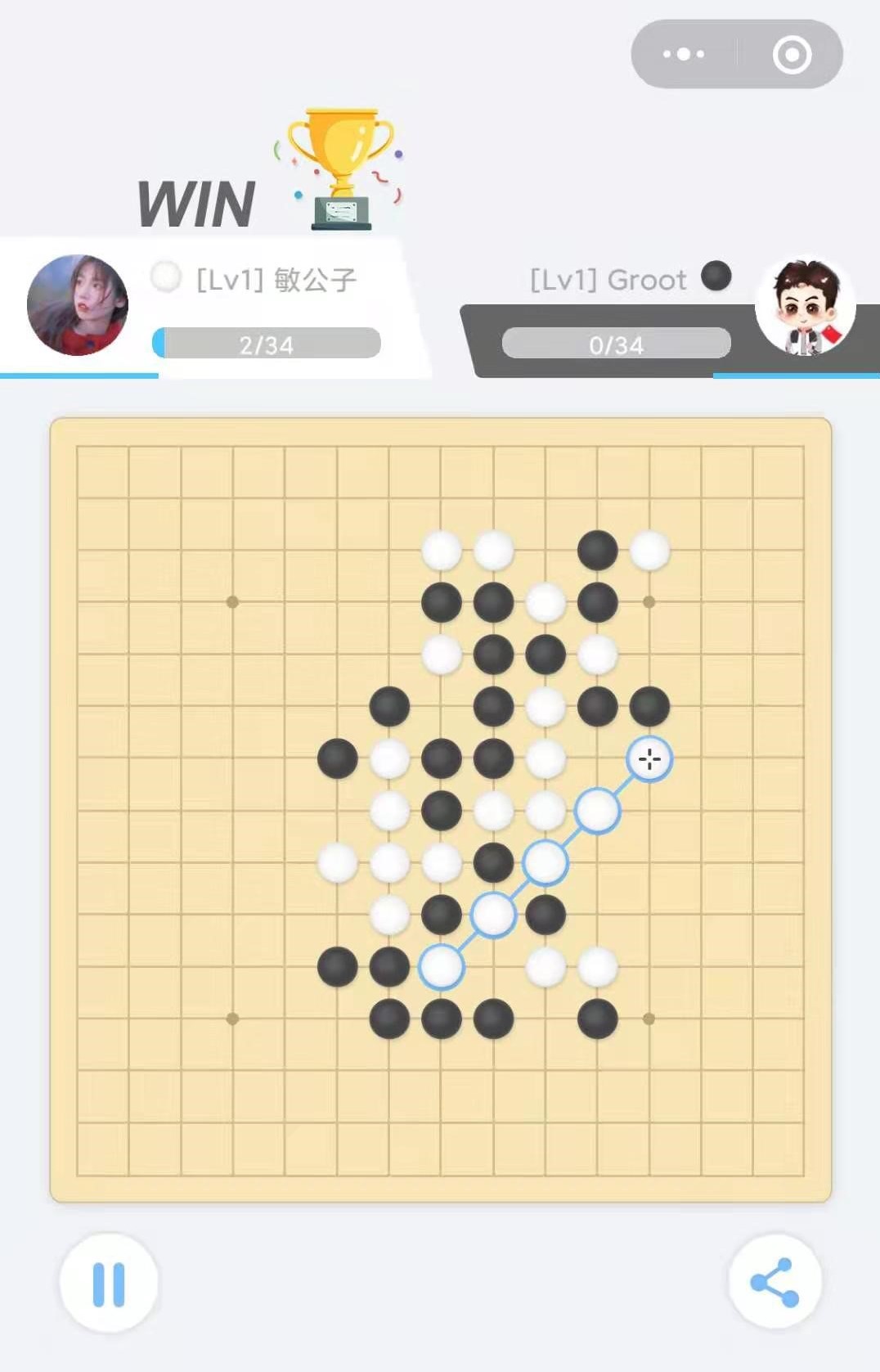Share the game result
This screenshot has height=1372, width=880.
coord(774,1282)
